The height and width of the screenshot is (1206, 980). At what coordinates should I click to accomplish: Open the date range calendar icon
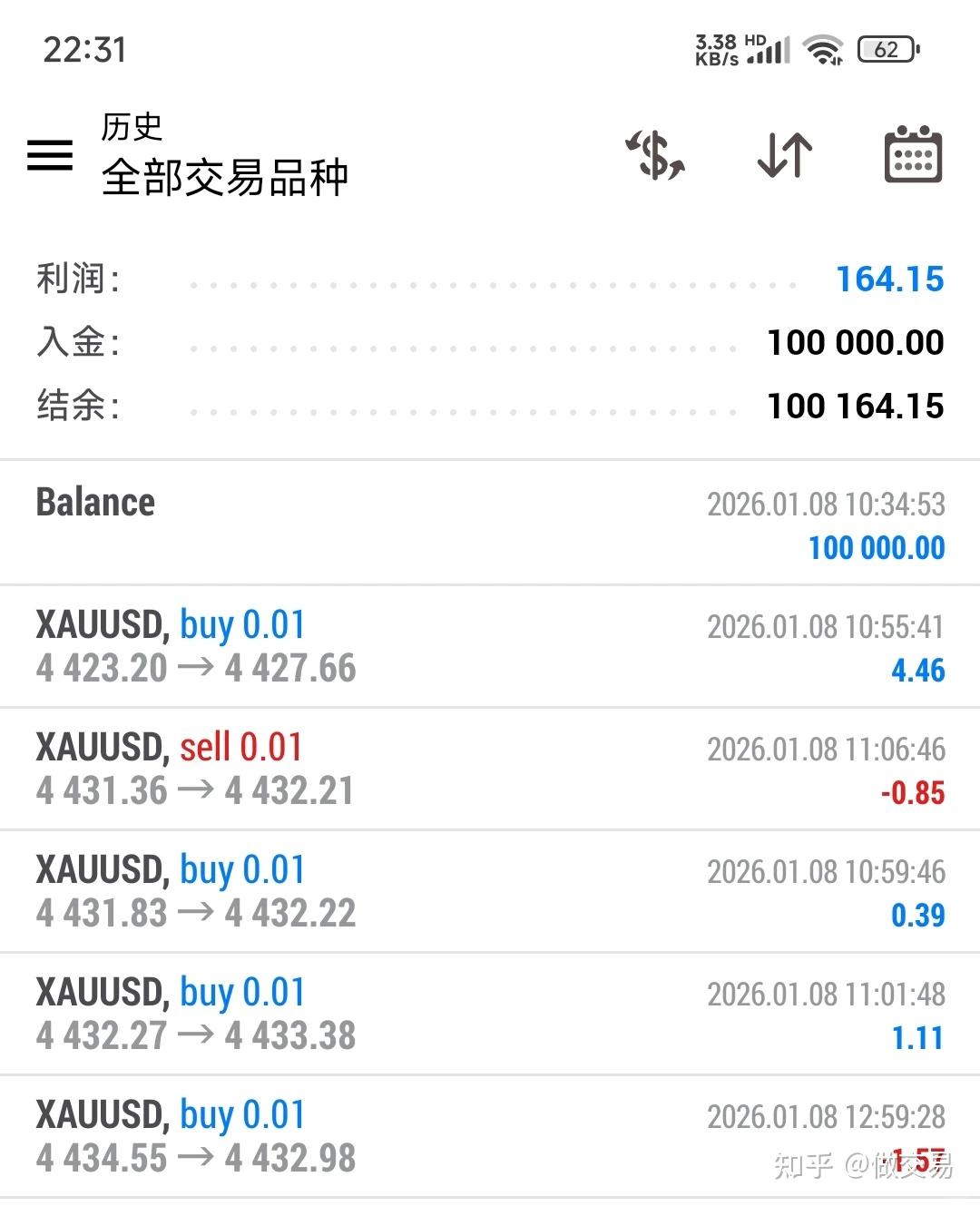[x=911, y=155]
